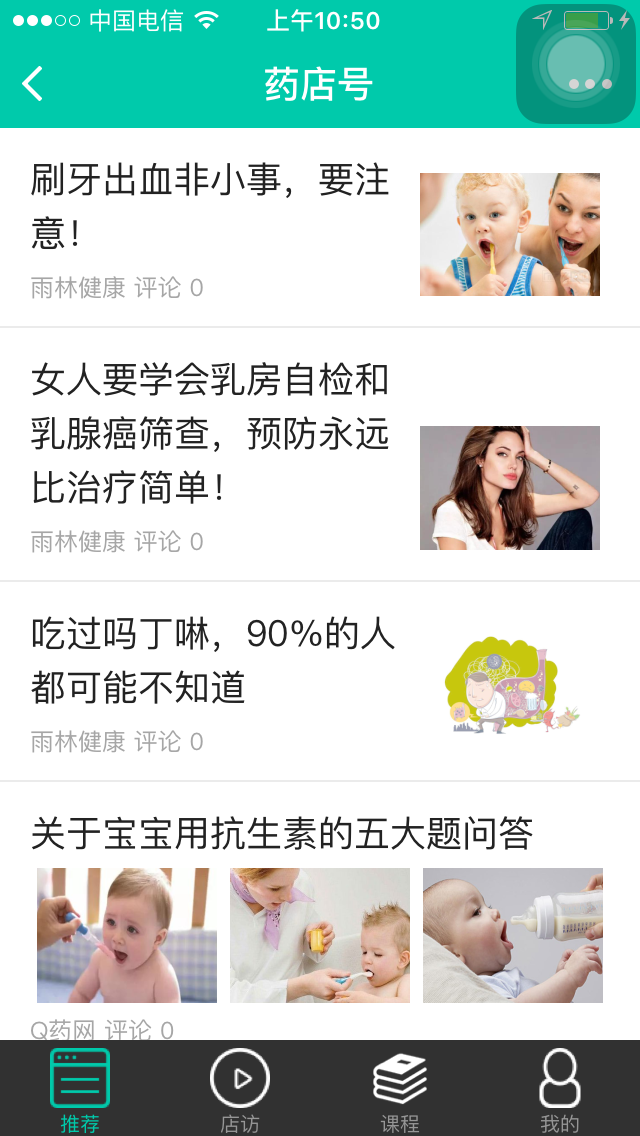Viewport: 640px width, 1136px height.
Task: Switch to the 推荐 tab
Action: pos(80,1089)
